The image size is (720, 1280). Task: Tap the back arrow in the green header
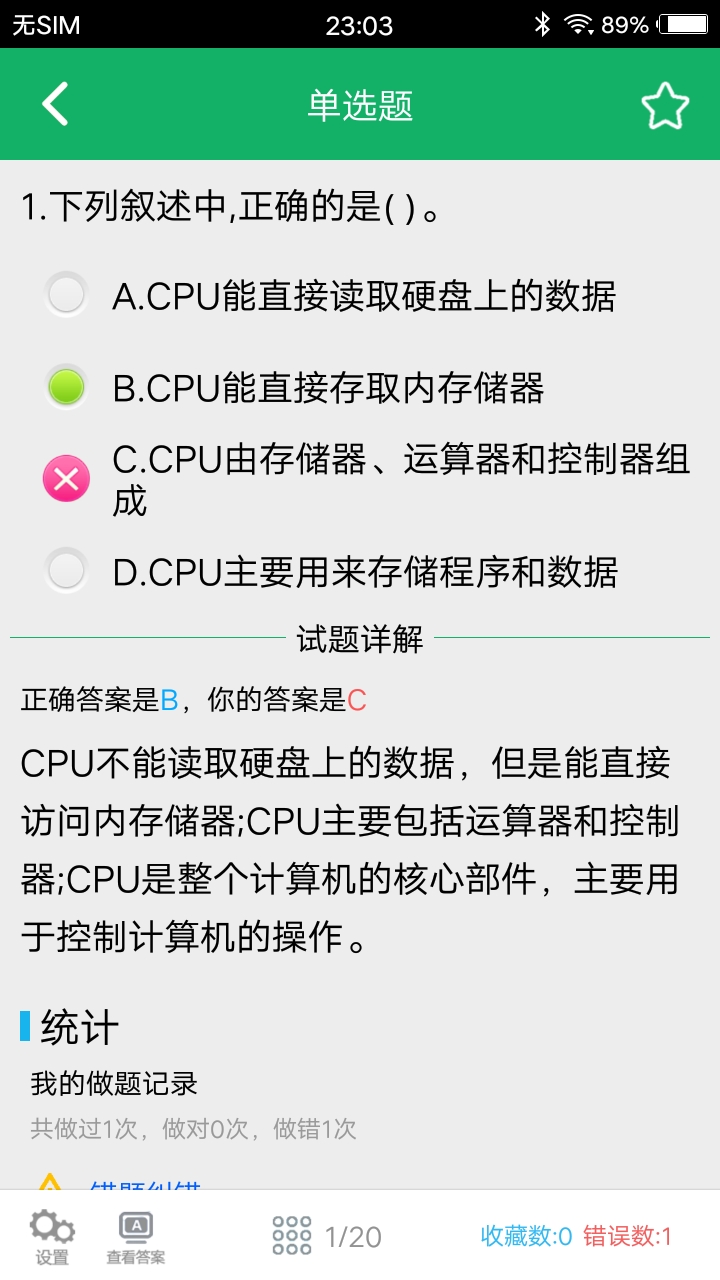point(54,104)
